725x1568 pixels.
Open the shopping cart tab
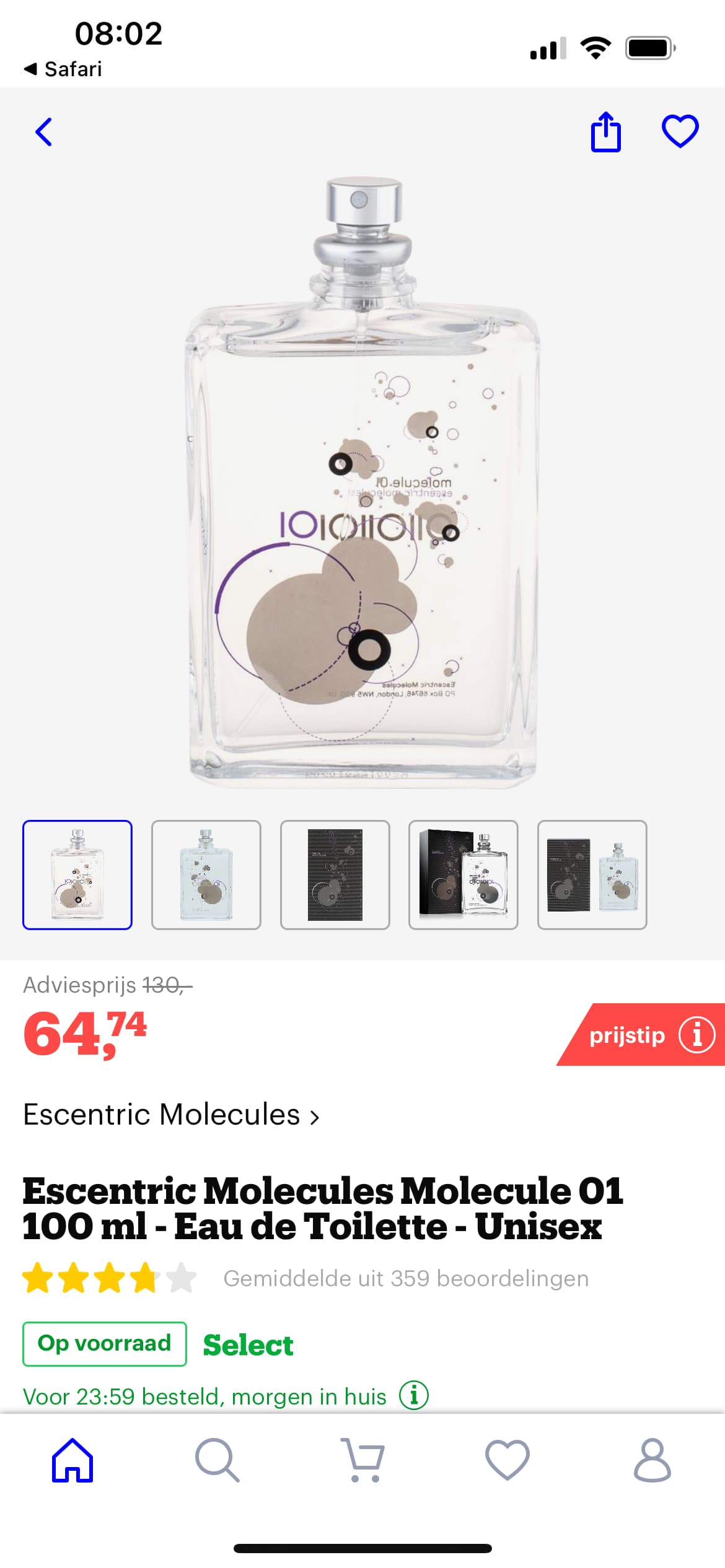pyautogui.click(x=362, y=1460)
